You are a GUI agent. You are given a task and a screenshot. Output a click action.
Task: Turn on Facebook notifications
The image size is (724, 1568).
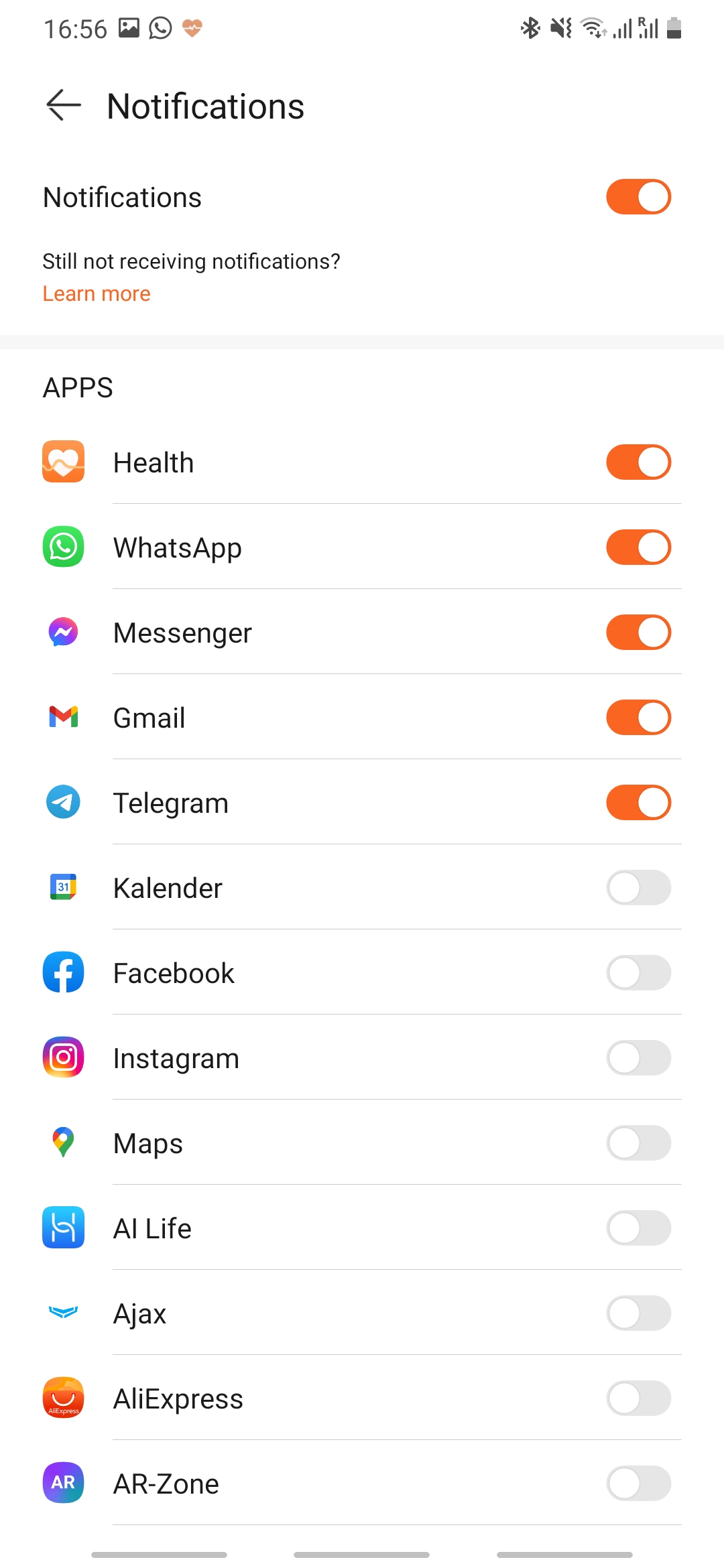tap(638, 973)
